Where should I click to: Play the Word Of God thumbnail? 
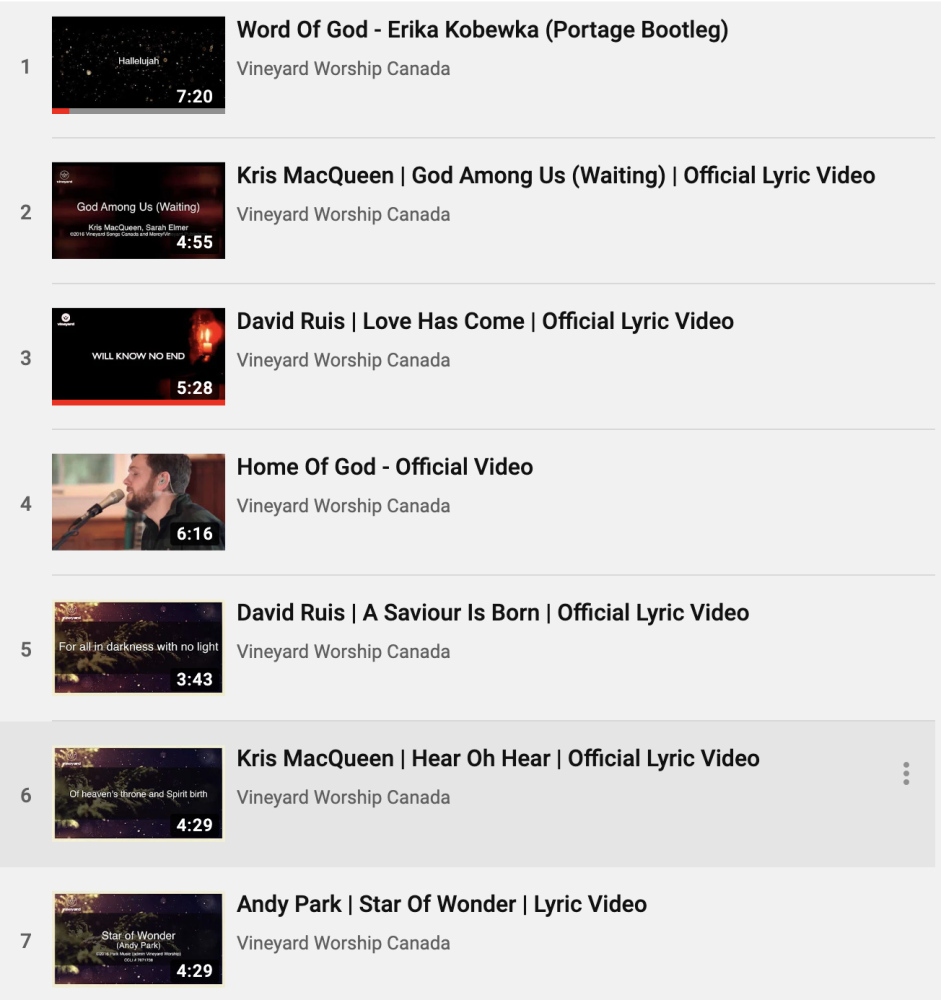point(138,64)
